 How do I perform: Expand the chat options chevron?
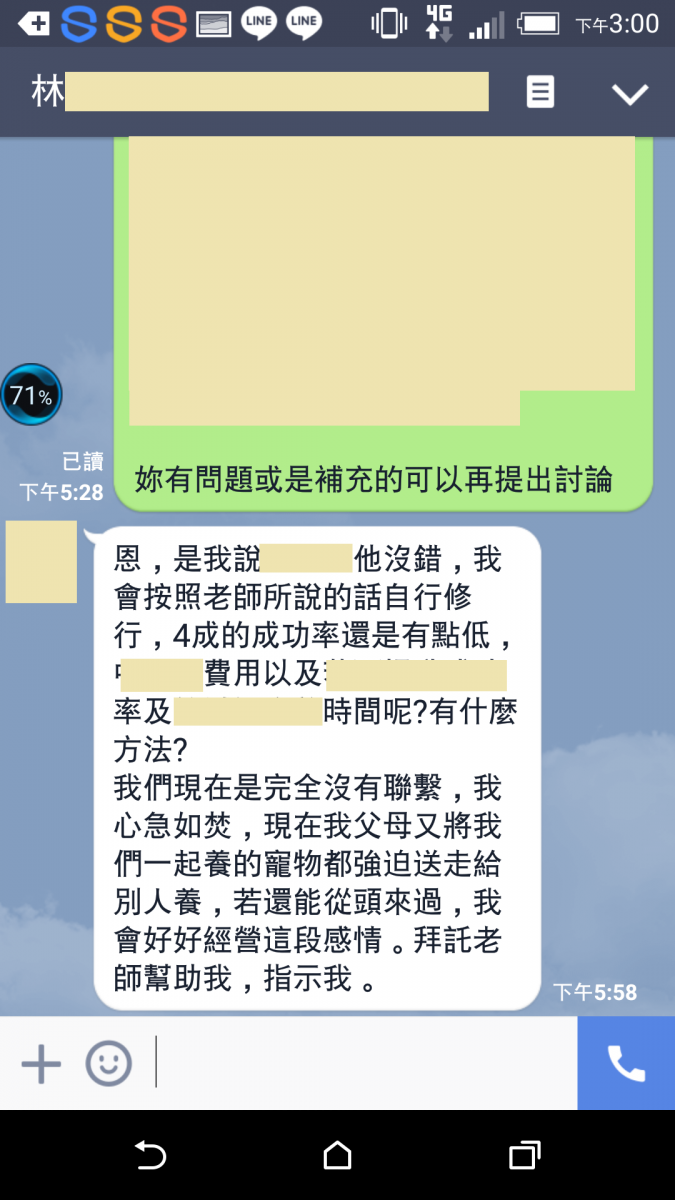[x=630, y=94]
